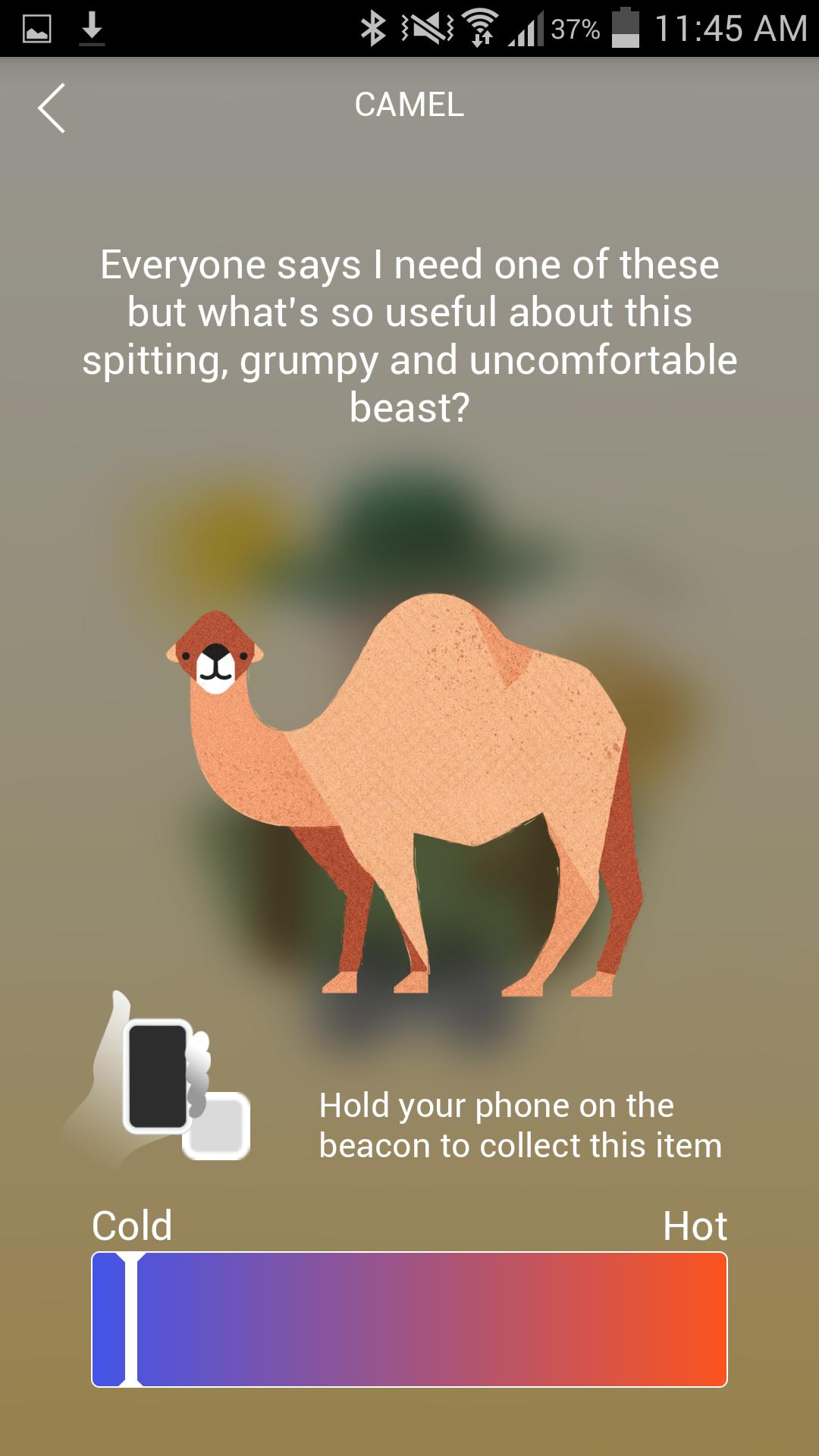Go back from the Camel screen

[52, 108]
